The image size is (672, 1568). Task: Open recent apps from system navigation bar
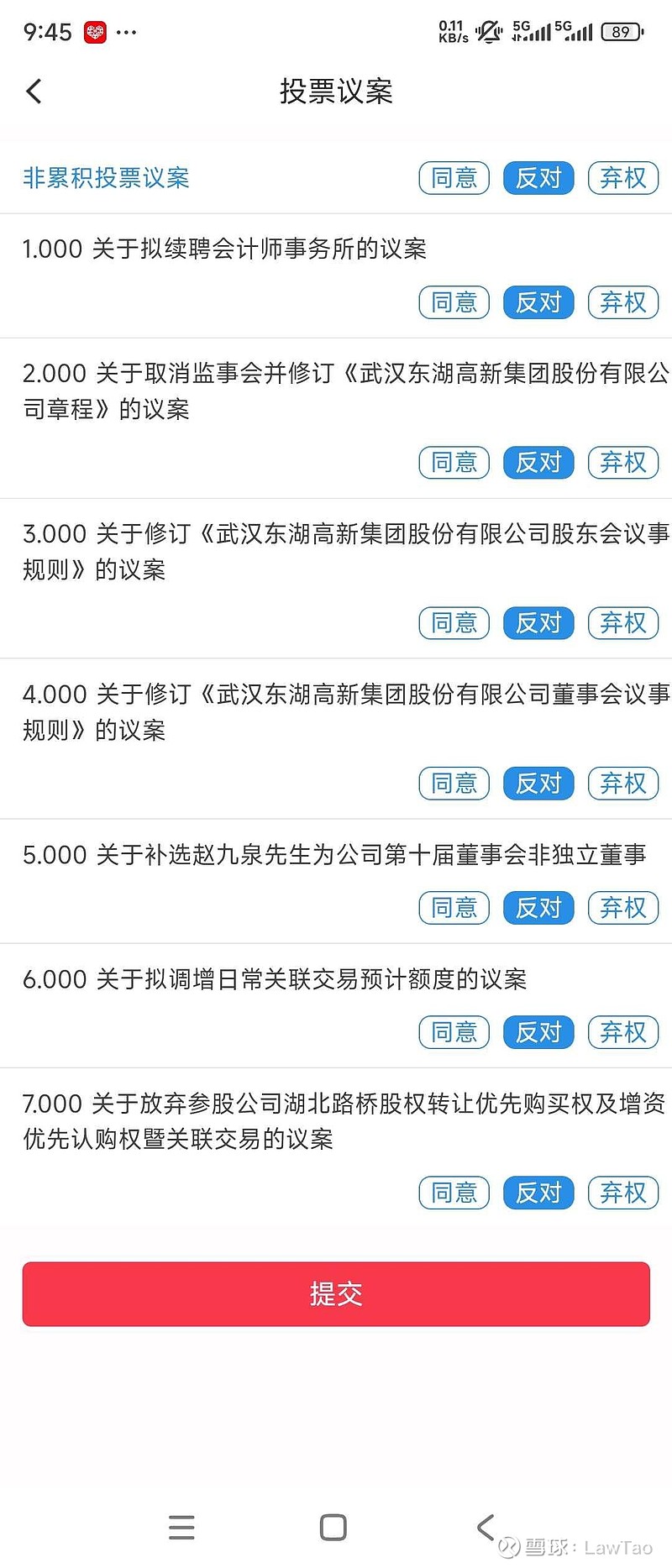tap(181, 1527)
